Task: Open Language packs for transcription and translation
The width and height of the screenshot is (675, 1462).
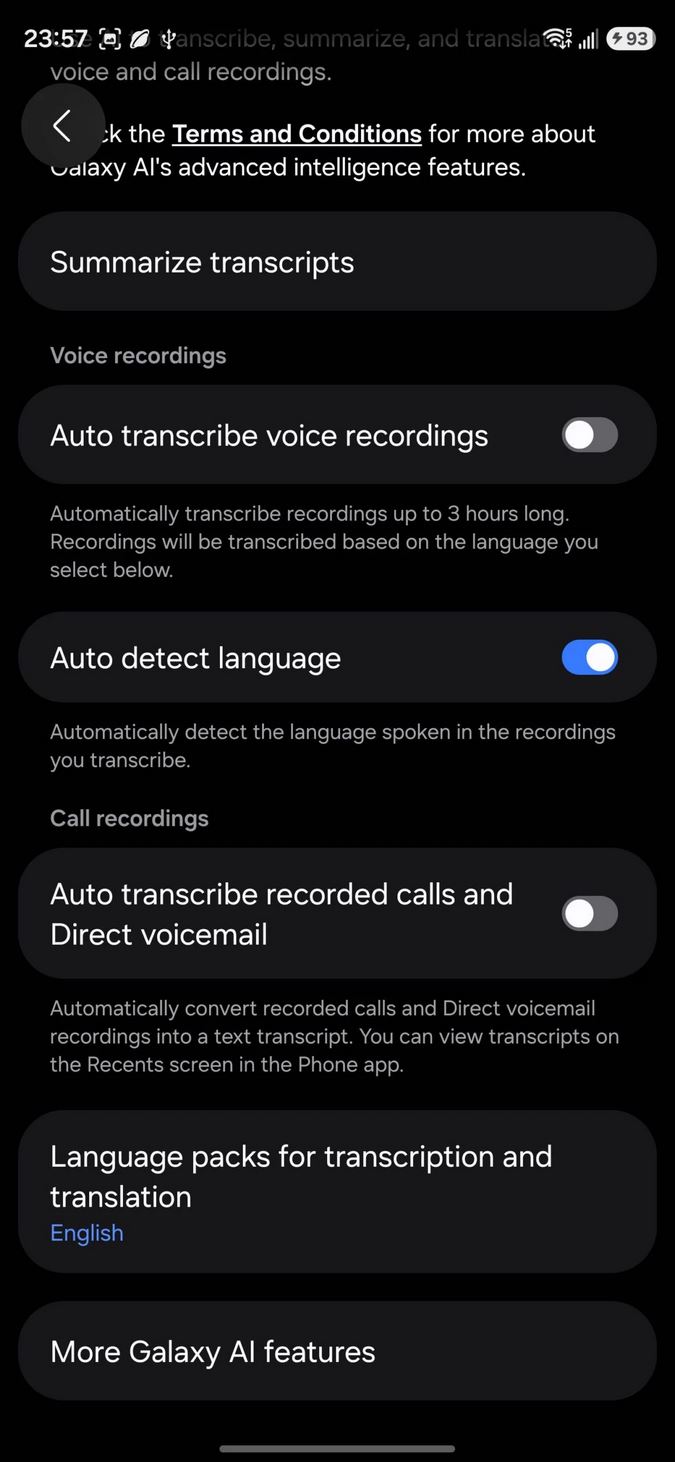Action: pos(337,1191)
